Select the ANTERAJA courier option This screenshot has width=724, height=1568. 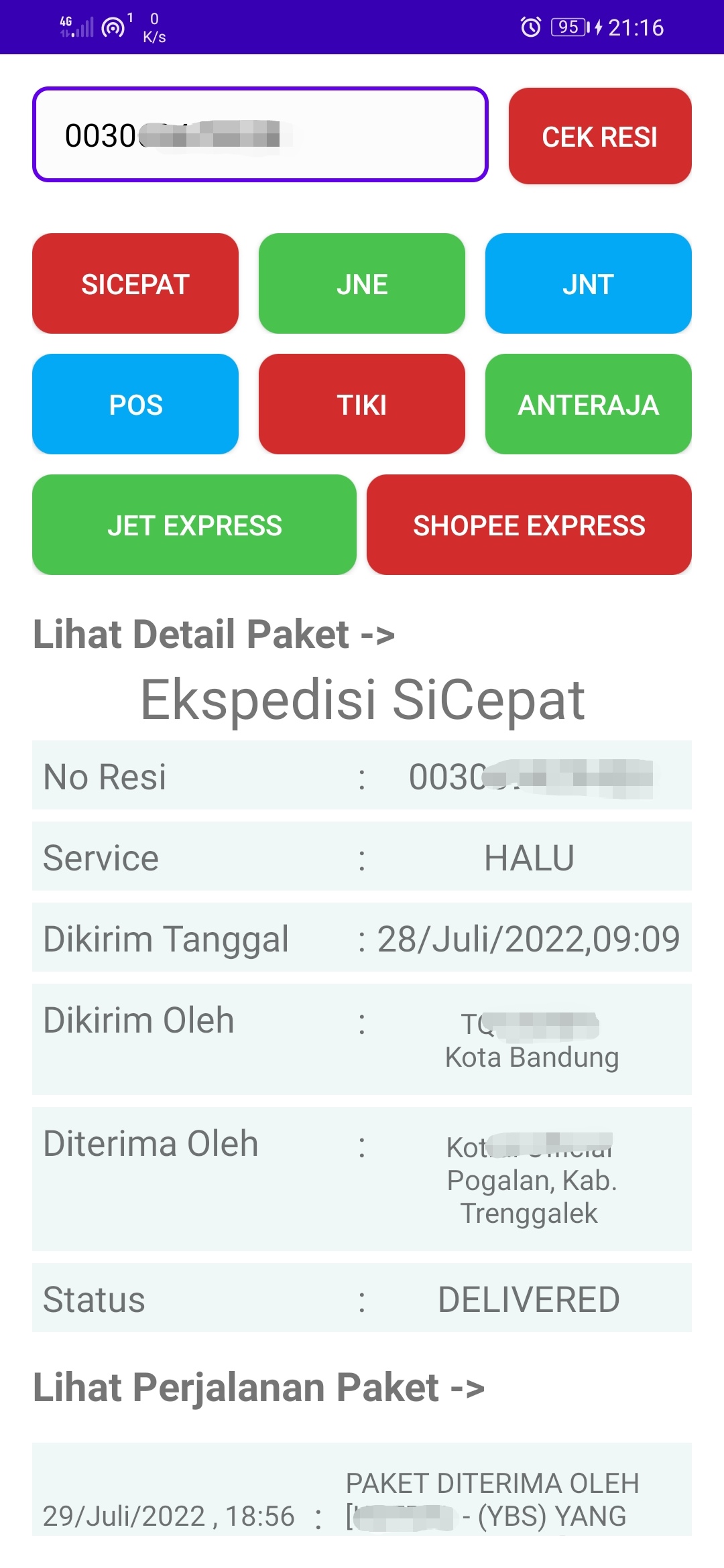coord(588,403)
